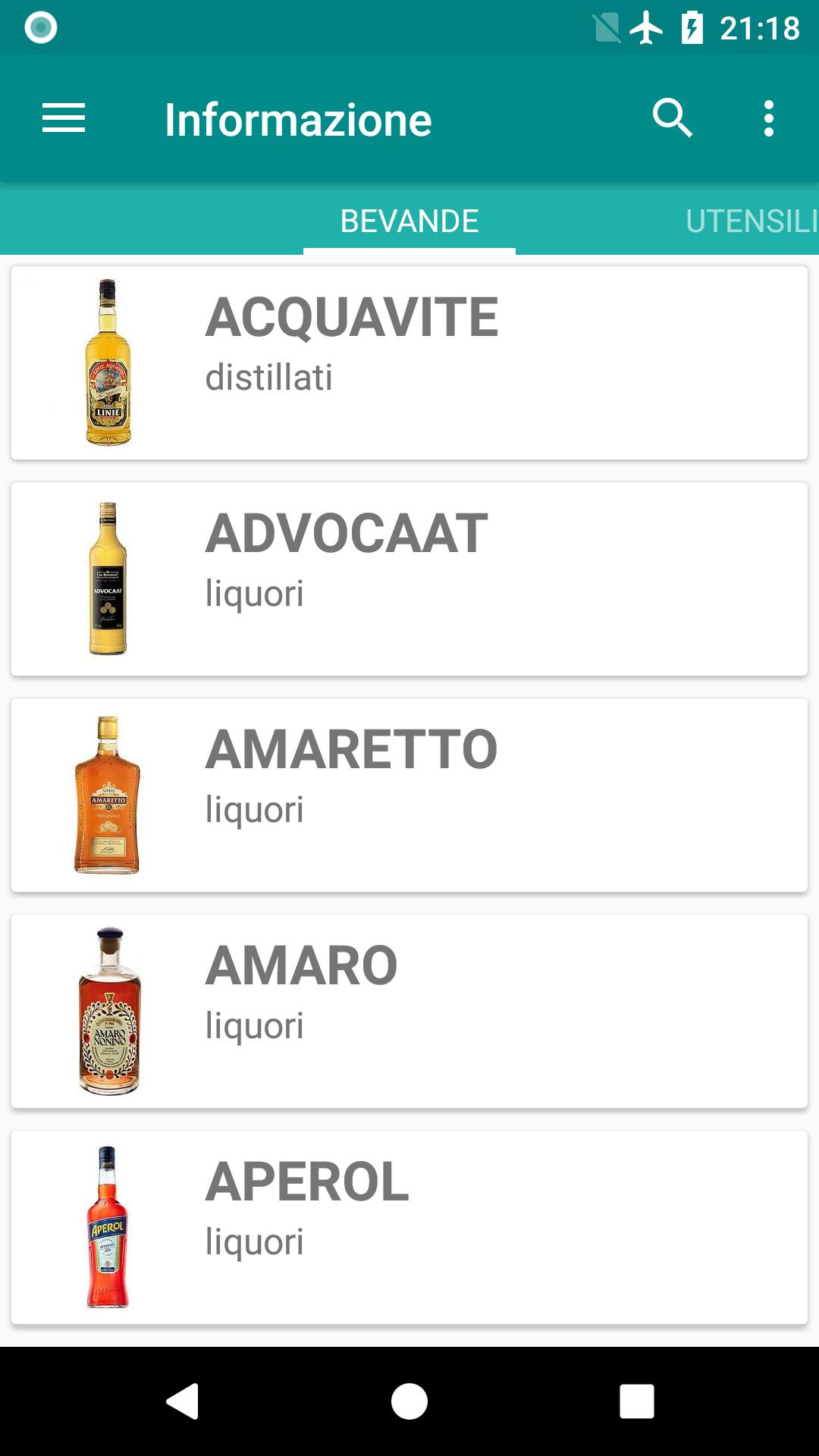The width and height of the screenshot is (819, 1456).
Task: Go back with the system back button
Action: pos(183,1401)
